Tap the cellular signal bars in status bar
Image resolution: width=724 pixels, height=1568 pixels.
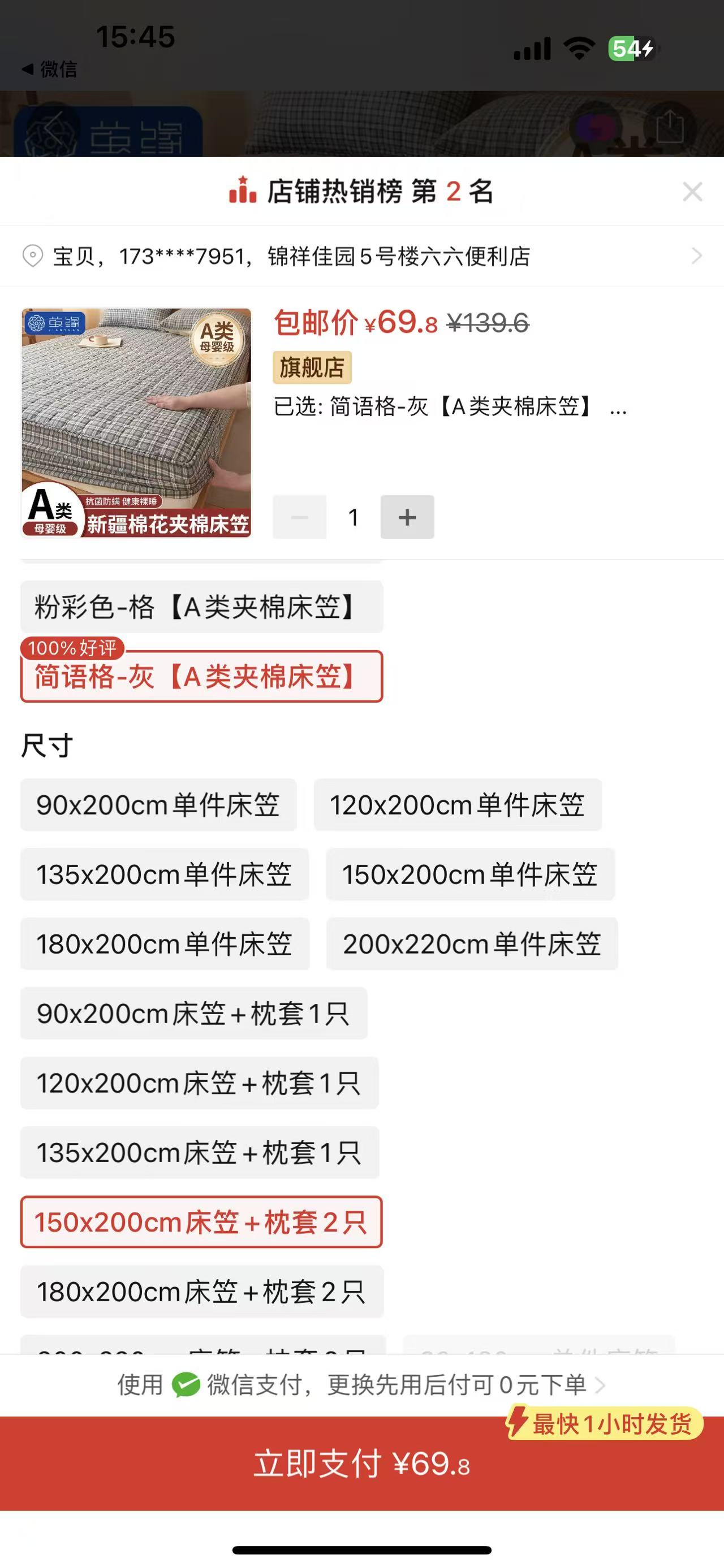point(532,49)
